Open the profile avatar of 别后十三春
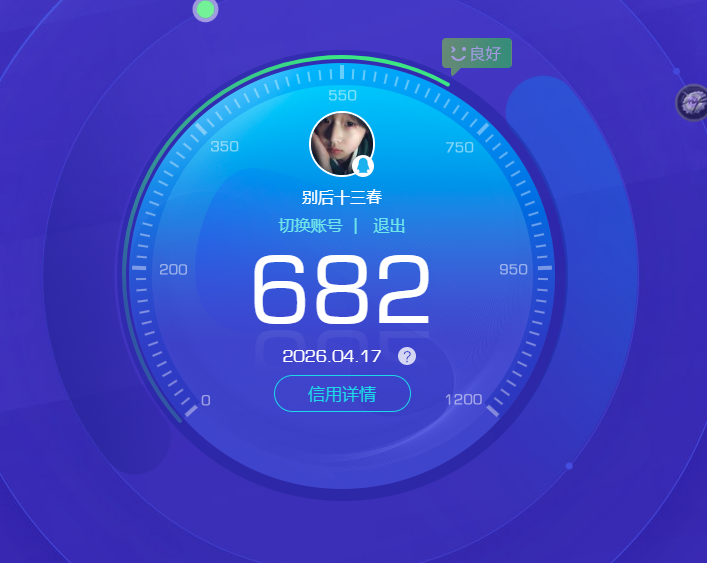This screenshot has width=707, height=563. (x=341, y=144)
